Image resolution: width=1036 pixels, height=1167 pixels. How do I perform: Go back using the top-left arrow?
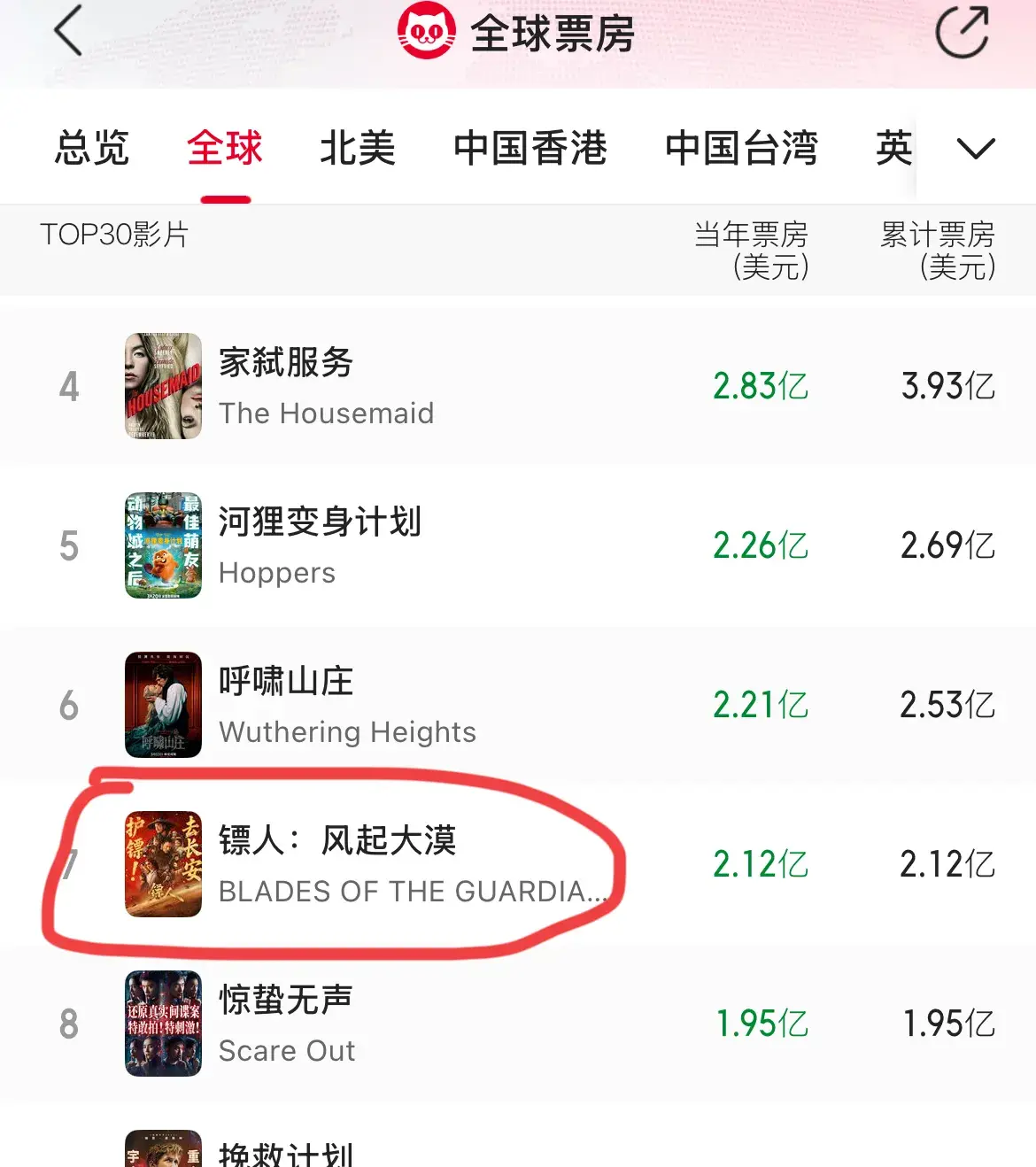click(68, 31)
